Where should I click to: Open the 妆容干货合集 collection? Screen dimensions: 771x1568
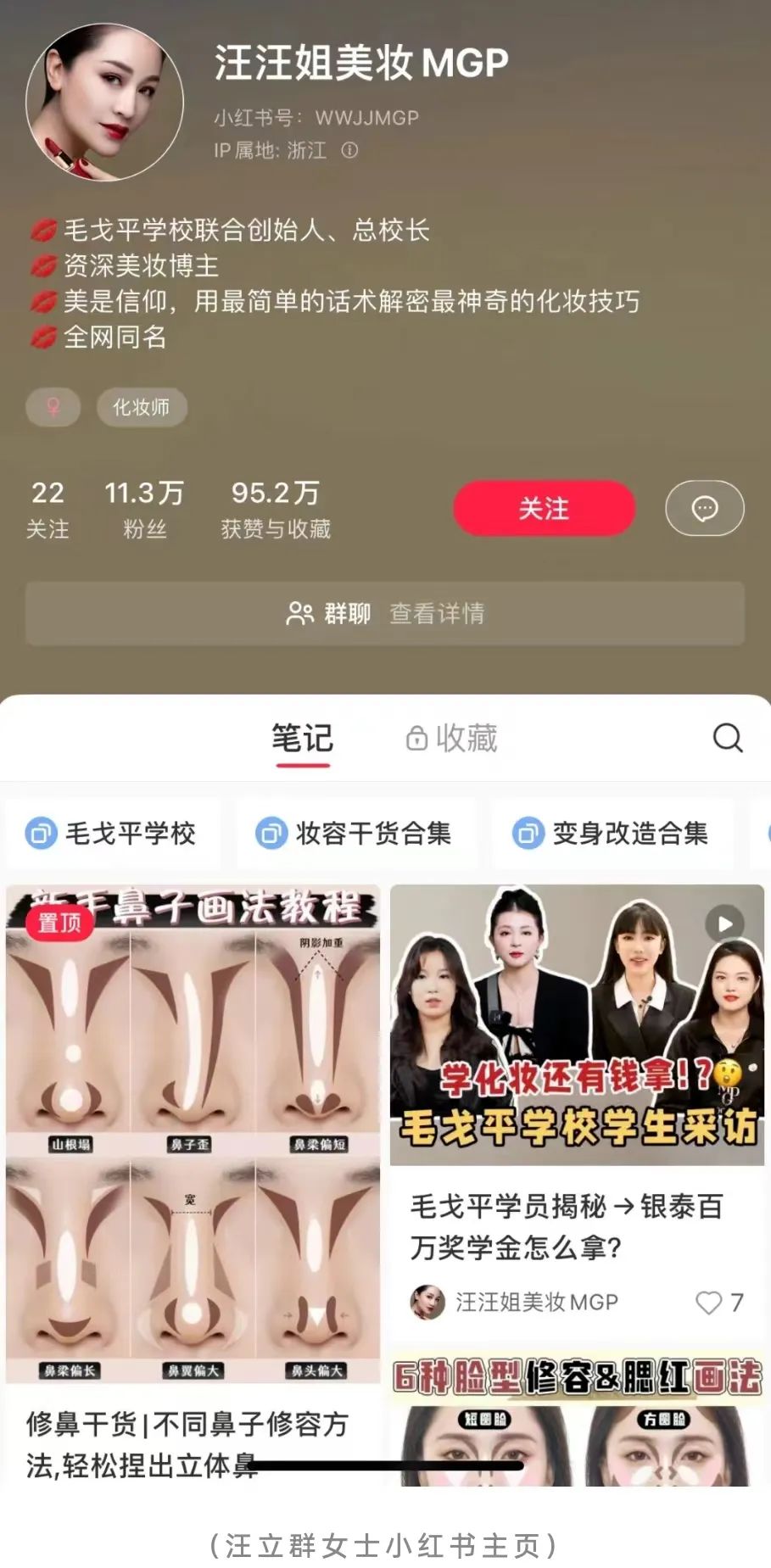(x=355, y=833)
